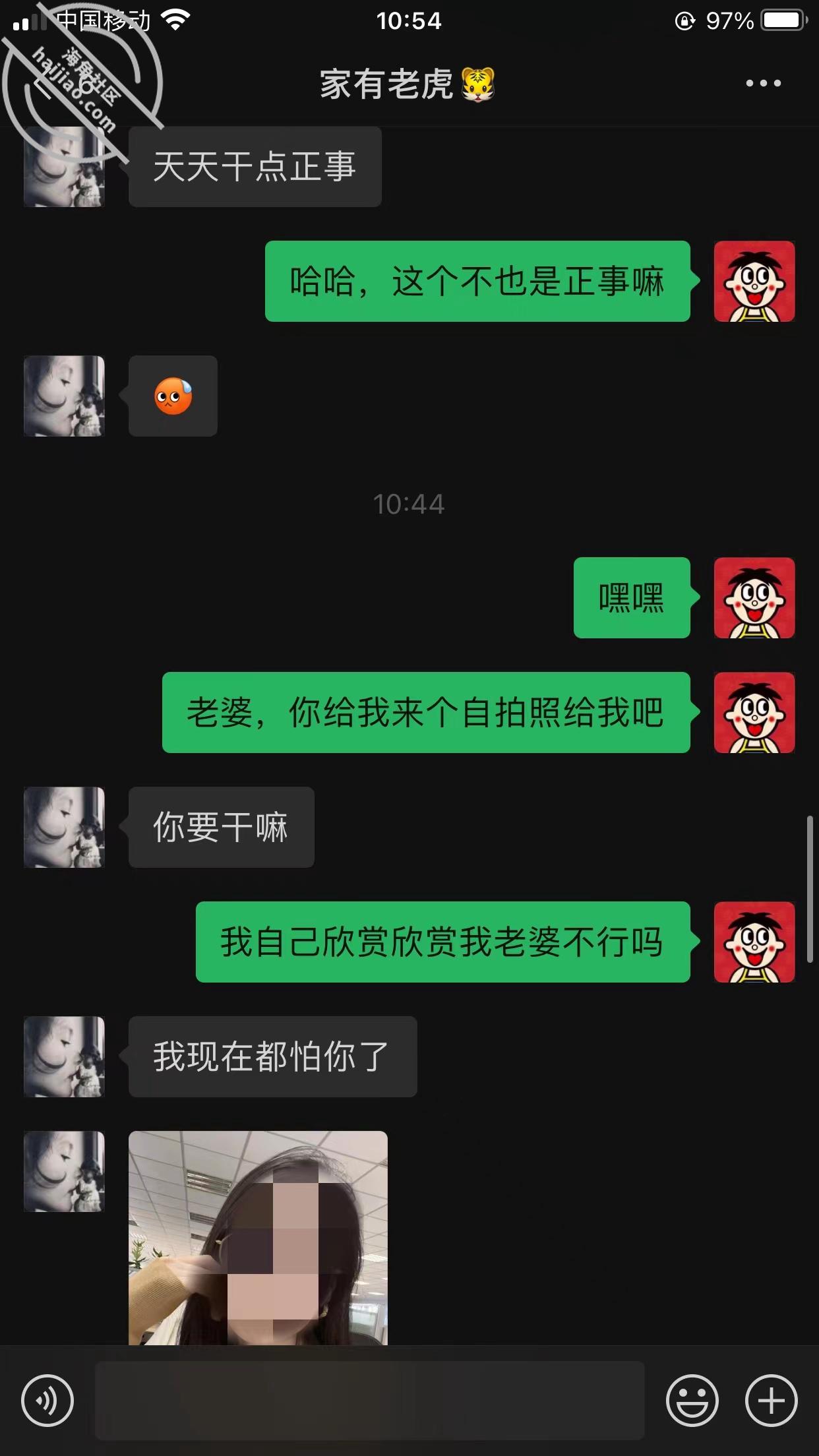Image resolution: width=819 pixels, height=1456 pixels.
Task: Open my avatar beside 嘿嘿 message
Action: (754, 597)
